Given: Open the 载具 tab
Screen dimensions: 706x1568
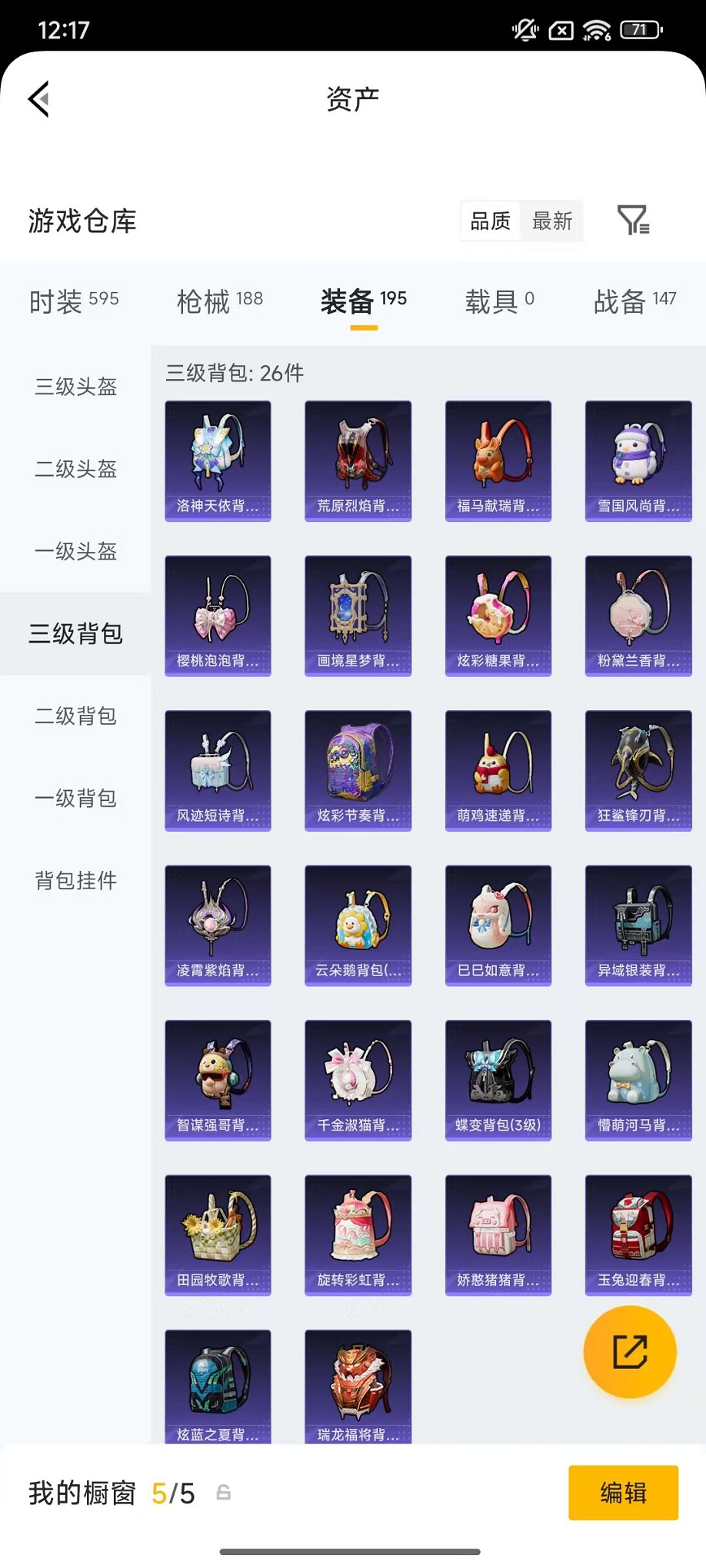Looking at the screenshot, I should pyautogui.click(x=498, y=301).
